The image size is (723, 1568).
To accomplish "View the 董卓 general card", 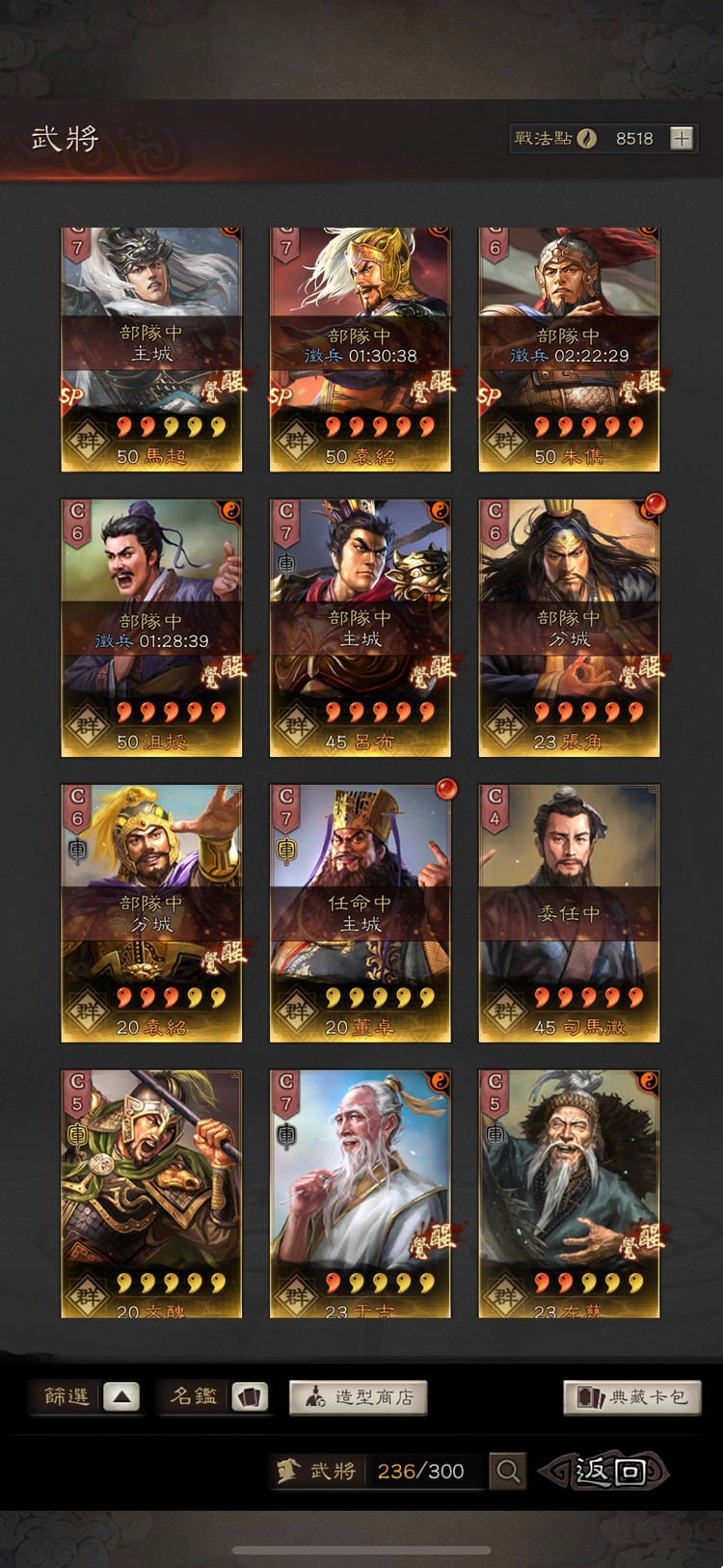I will (361, 913).
